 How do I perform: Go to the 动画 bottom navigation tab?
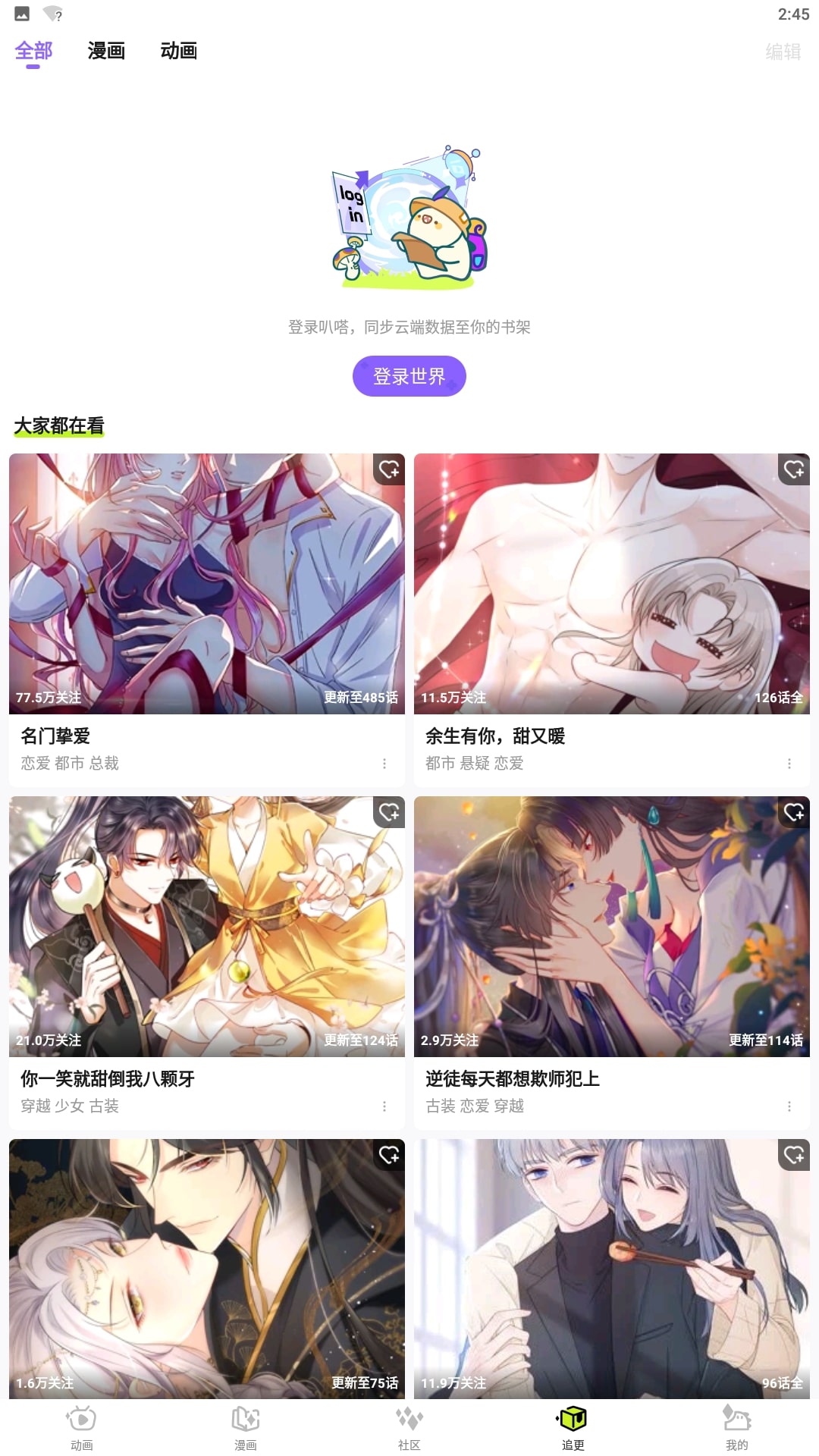click(x=82, y=1427)
